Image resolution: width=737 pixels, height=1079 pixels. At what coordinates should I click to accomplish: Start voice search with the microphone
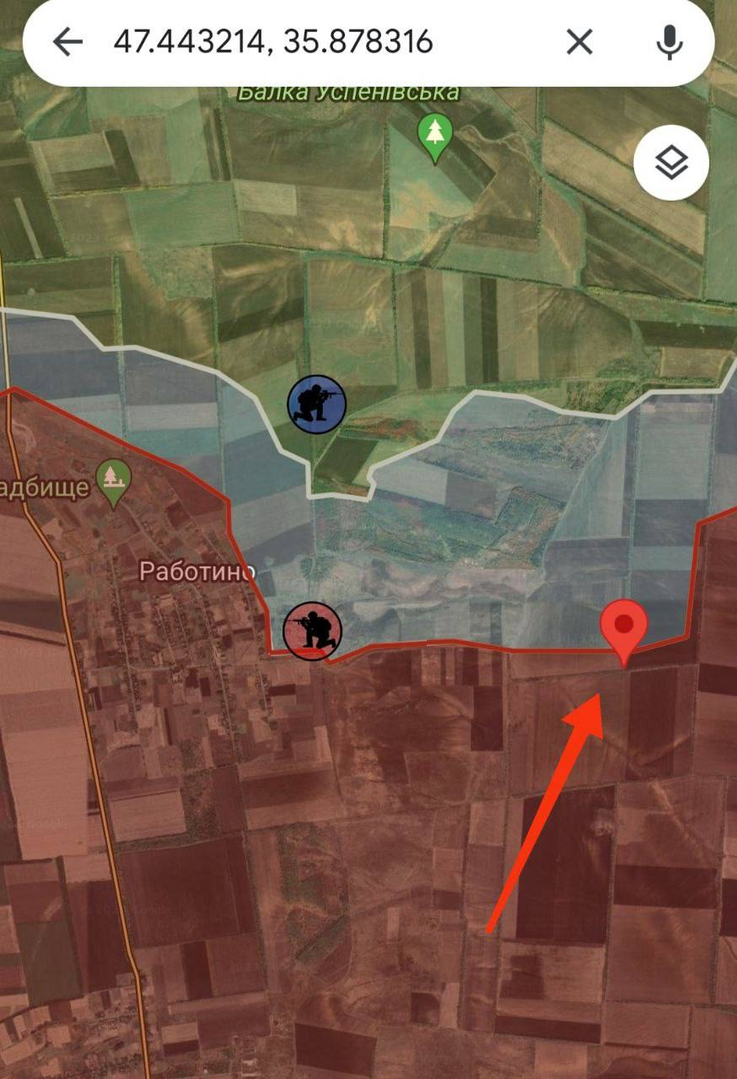668,42
